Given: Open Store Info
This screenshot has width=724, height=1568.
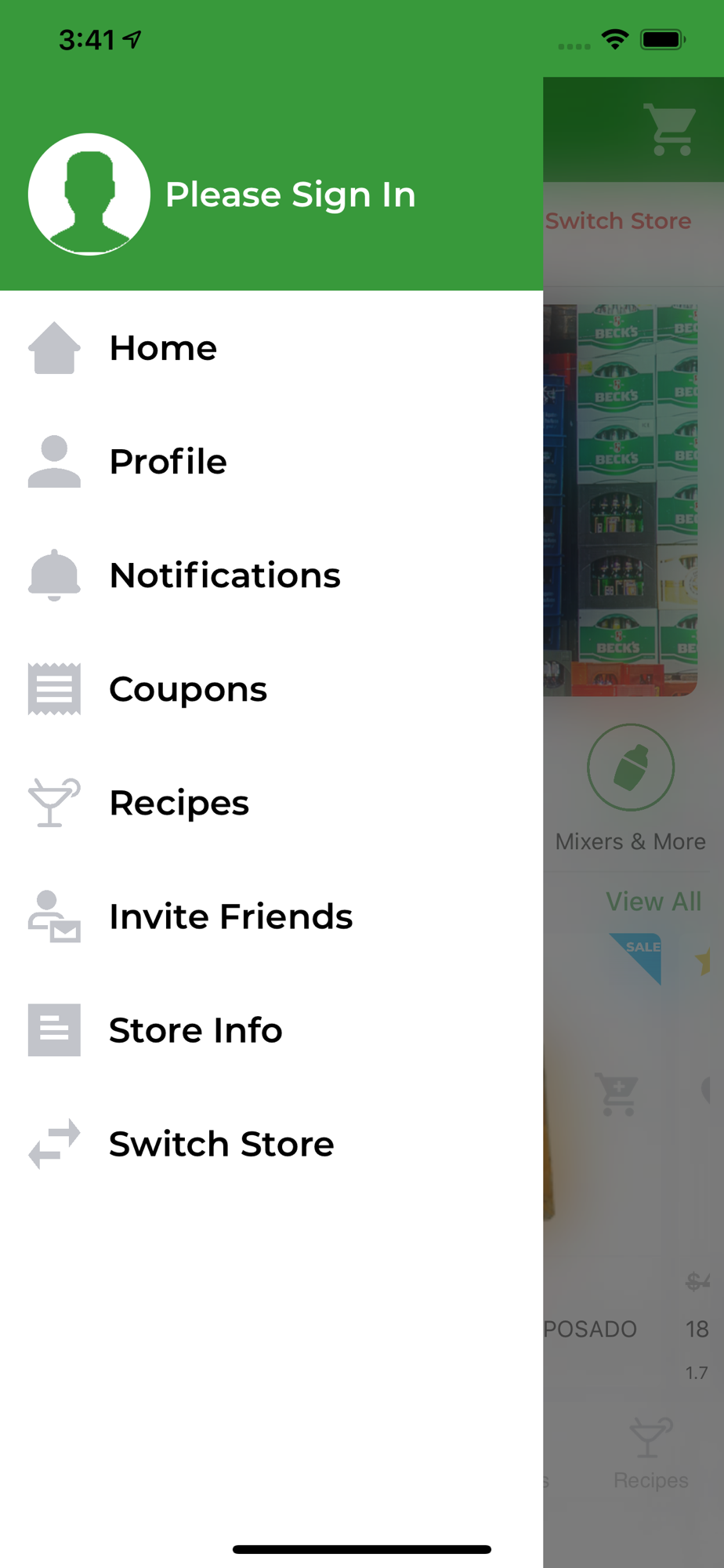Looking at the screenshot, I should click(271, 1029).
